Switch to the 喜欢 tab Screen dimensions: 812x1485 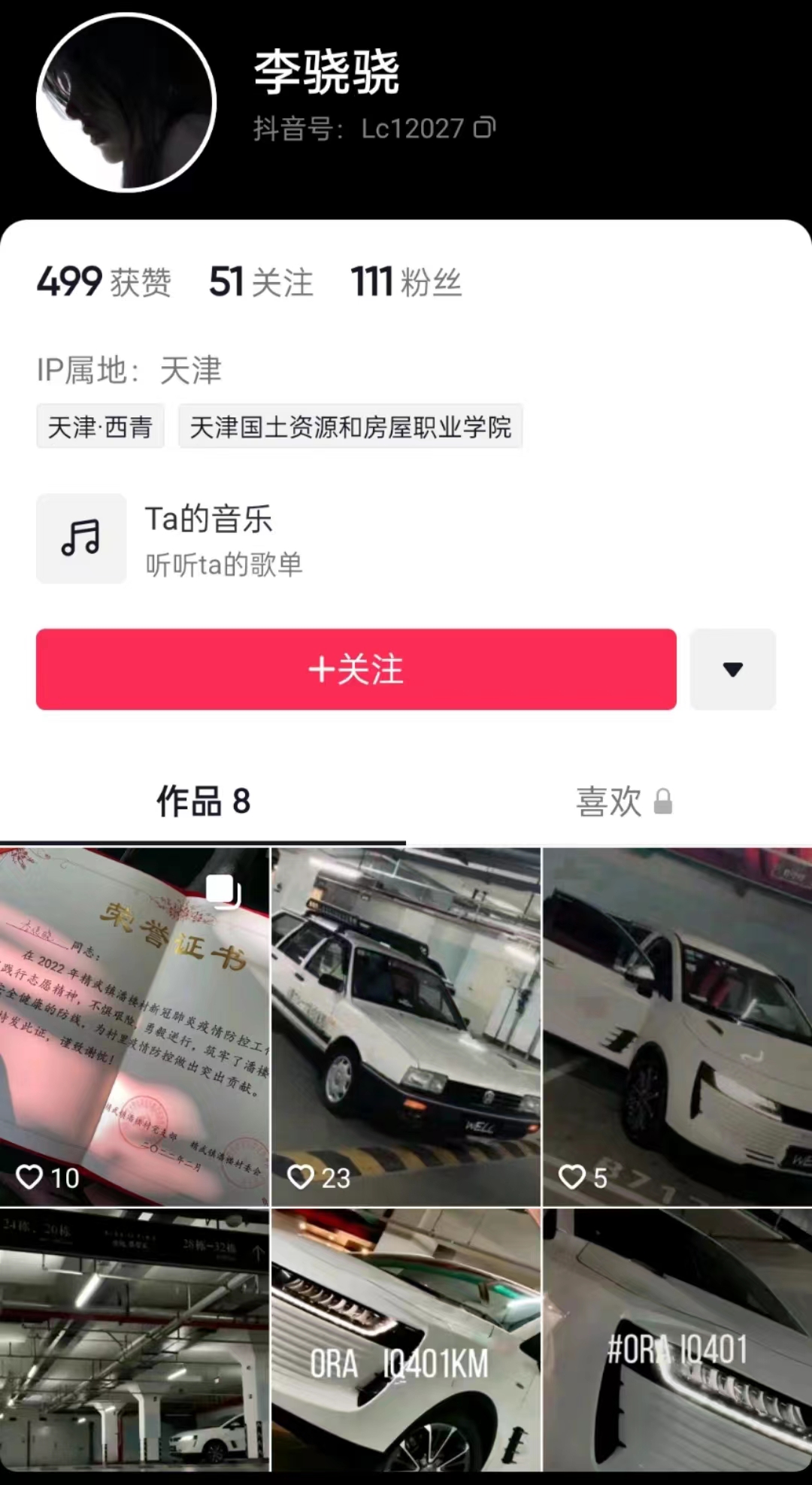click(x=623, y=802)
